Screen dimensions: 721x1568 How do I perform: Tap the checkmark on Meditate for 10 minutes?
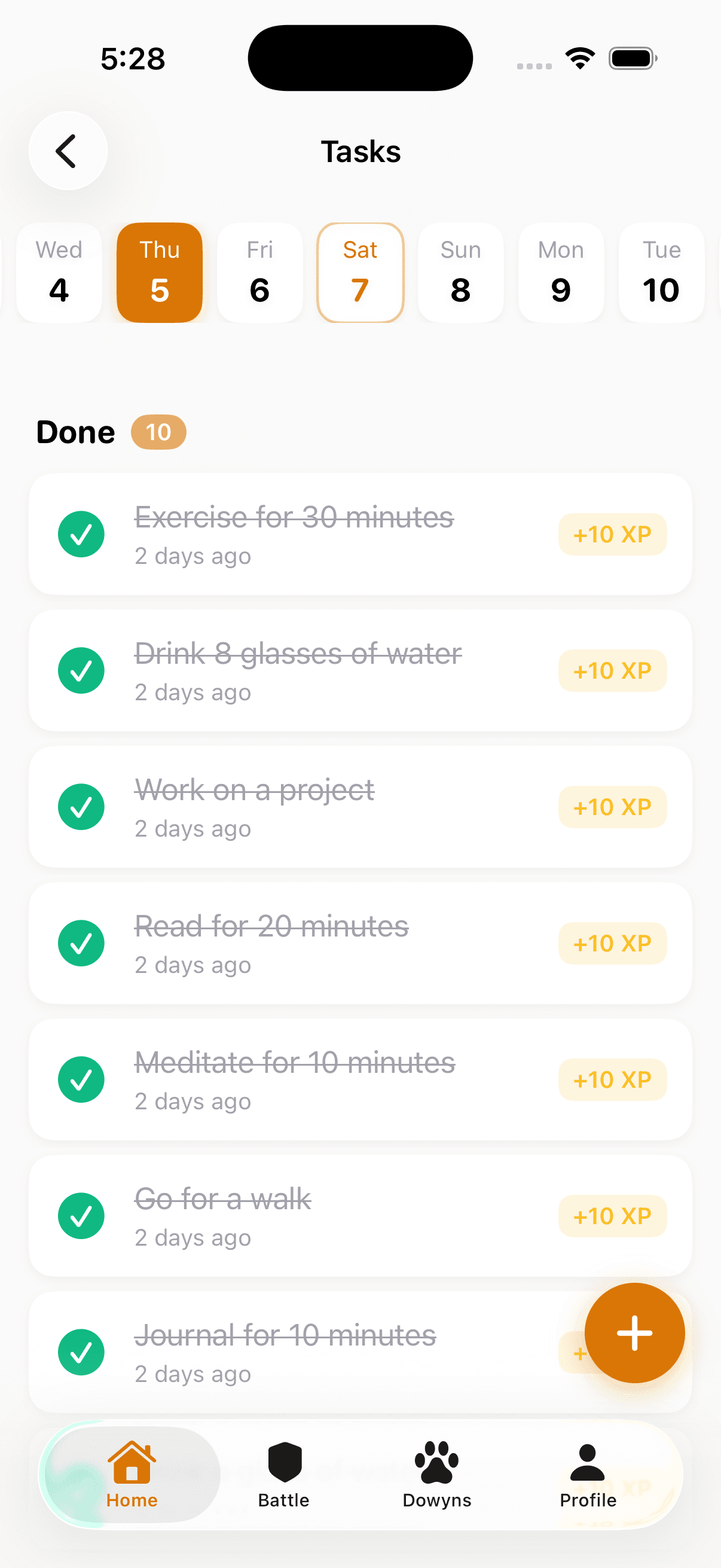tap(81, 1079)
